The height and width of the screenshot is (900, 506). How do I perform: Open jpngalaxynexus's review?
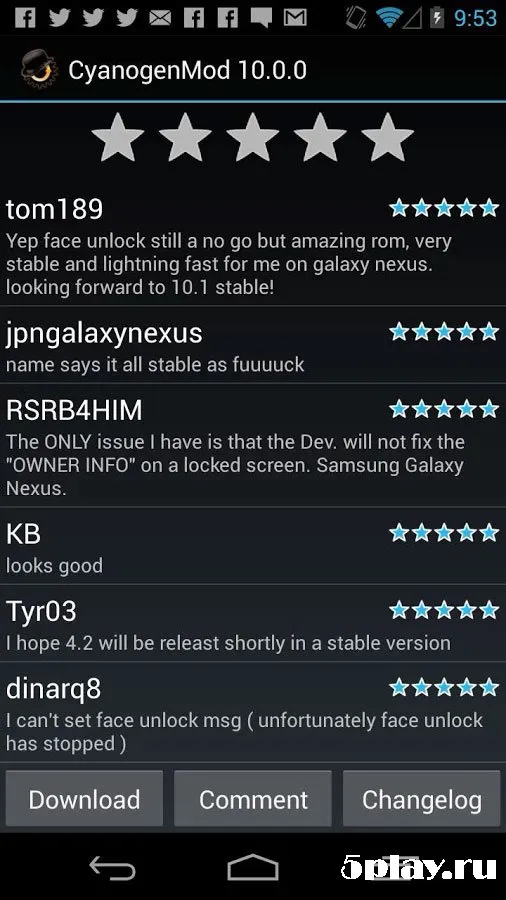click(253, 344)
